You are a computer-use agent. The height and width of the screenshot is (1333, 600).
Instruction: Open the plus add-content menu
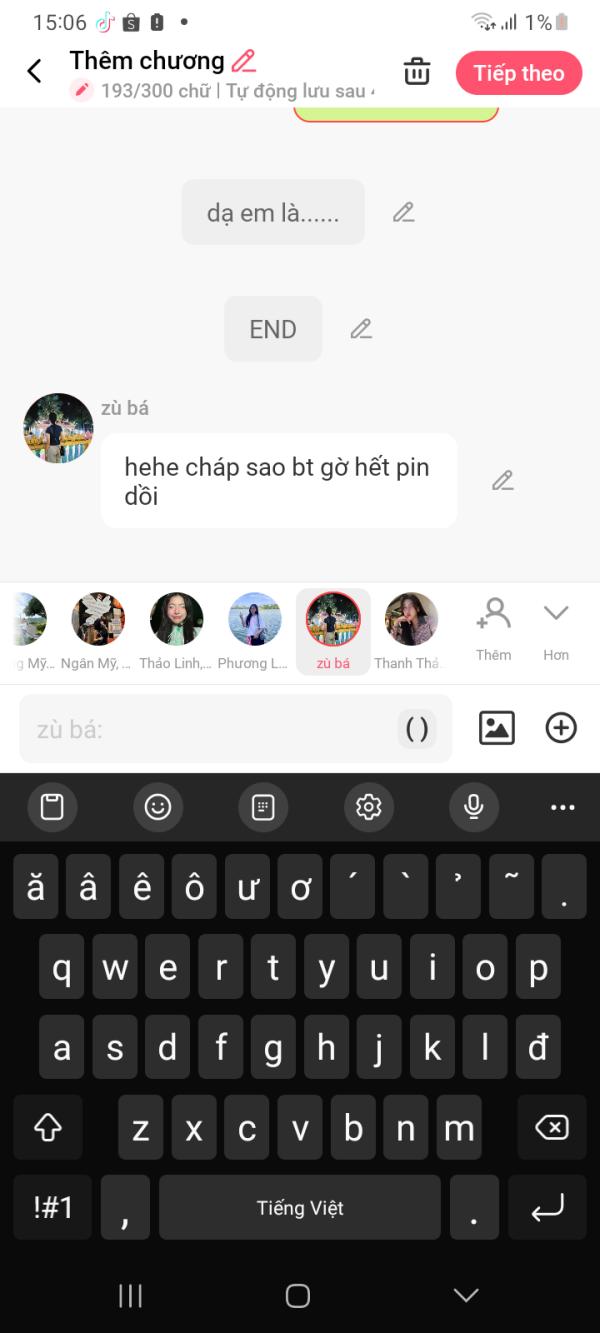[561, 728]
